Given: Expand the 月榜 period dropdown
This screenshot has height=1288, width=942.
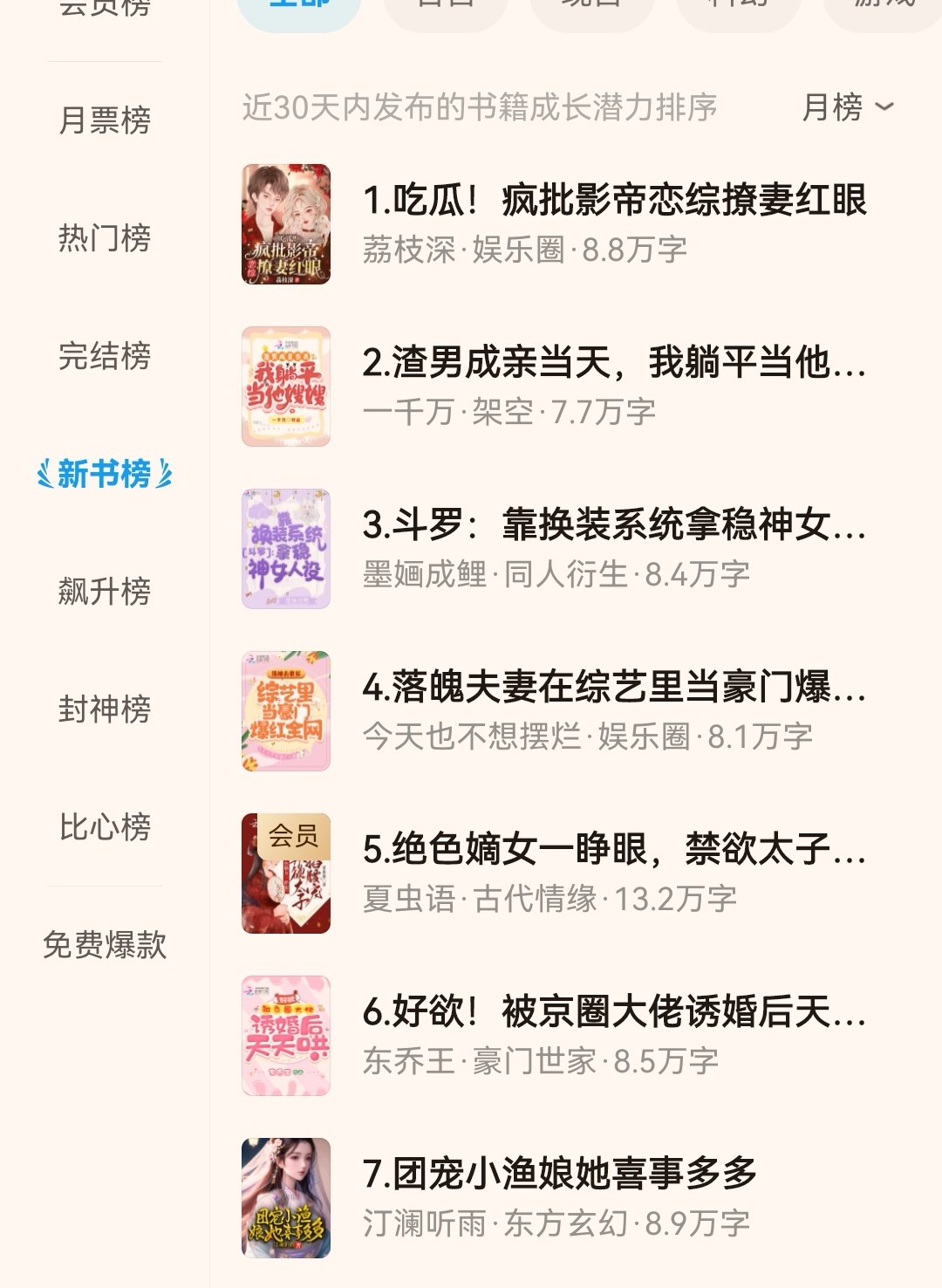Looking at the screenshot, I should pos(848,107).
